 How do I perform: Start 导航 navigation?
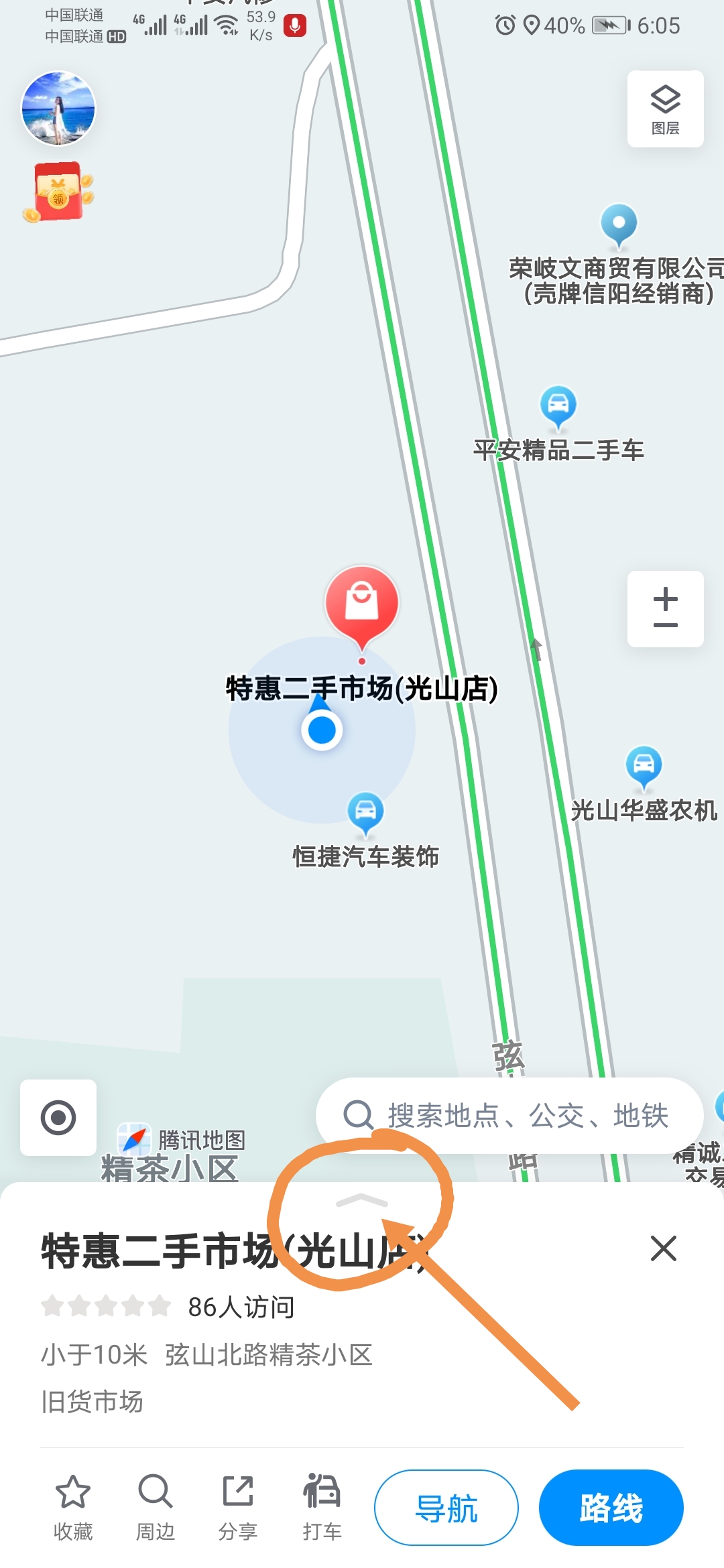pos(446,1506)
